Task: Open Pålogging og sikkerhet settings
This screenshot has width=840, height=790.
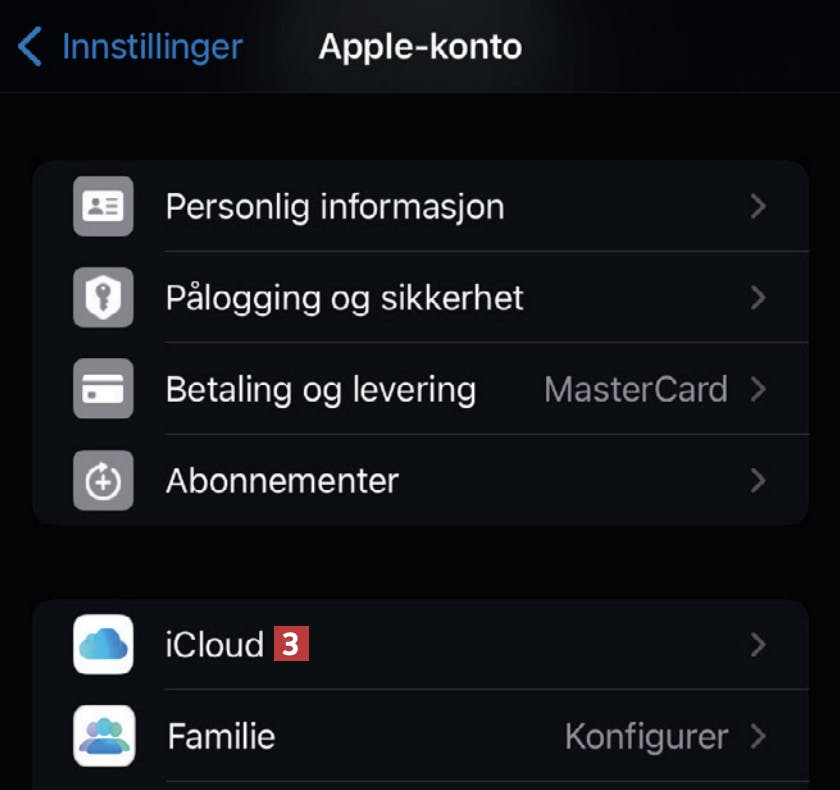Action: click(x=420, y=298)
